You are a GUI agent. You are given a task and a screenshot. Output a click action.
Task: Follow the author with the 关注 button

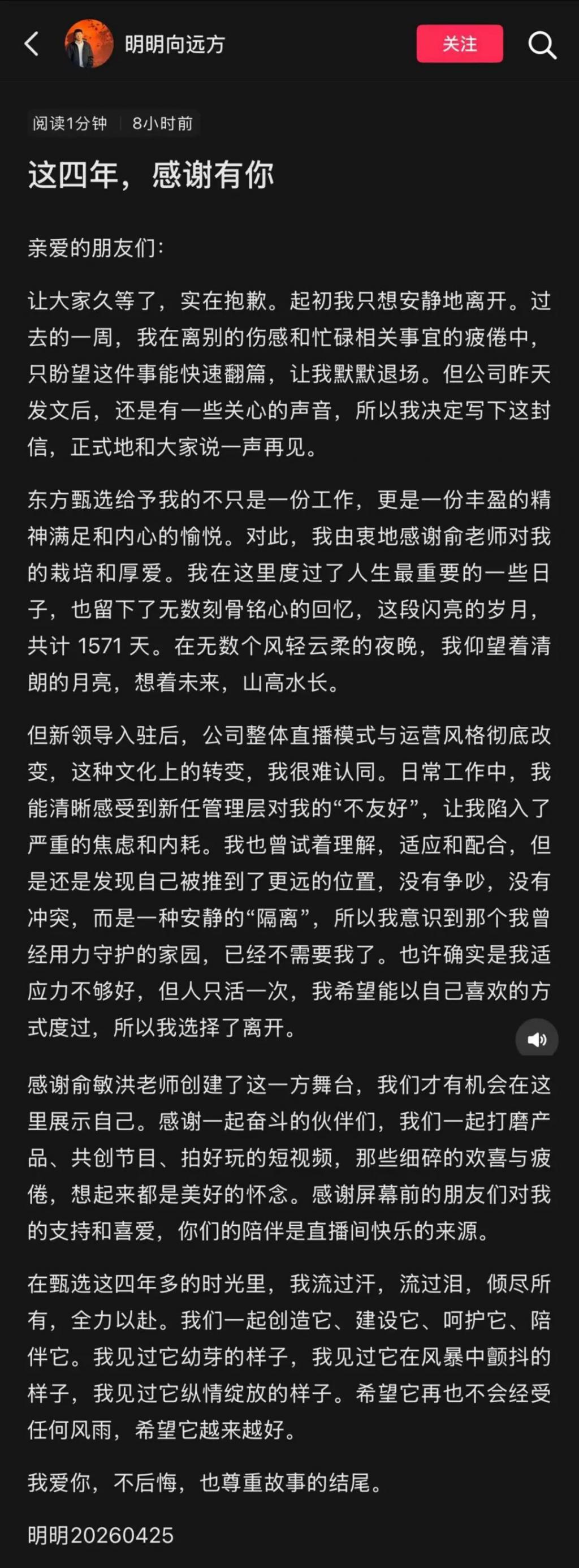(x=459, y=44)
